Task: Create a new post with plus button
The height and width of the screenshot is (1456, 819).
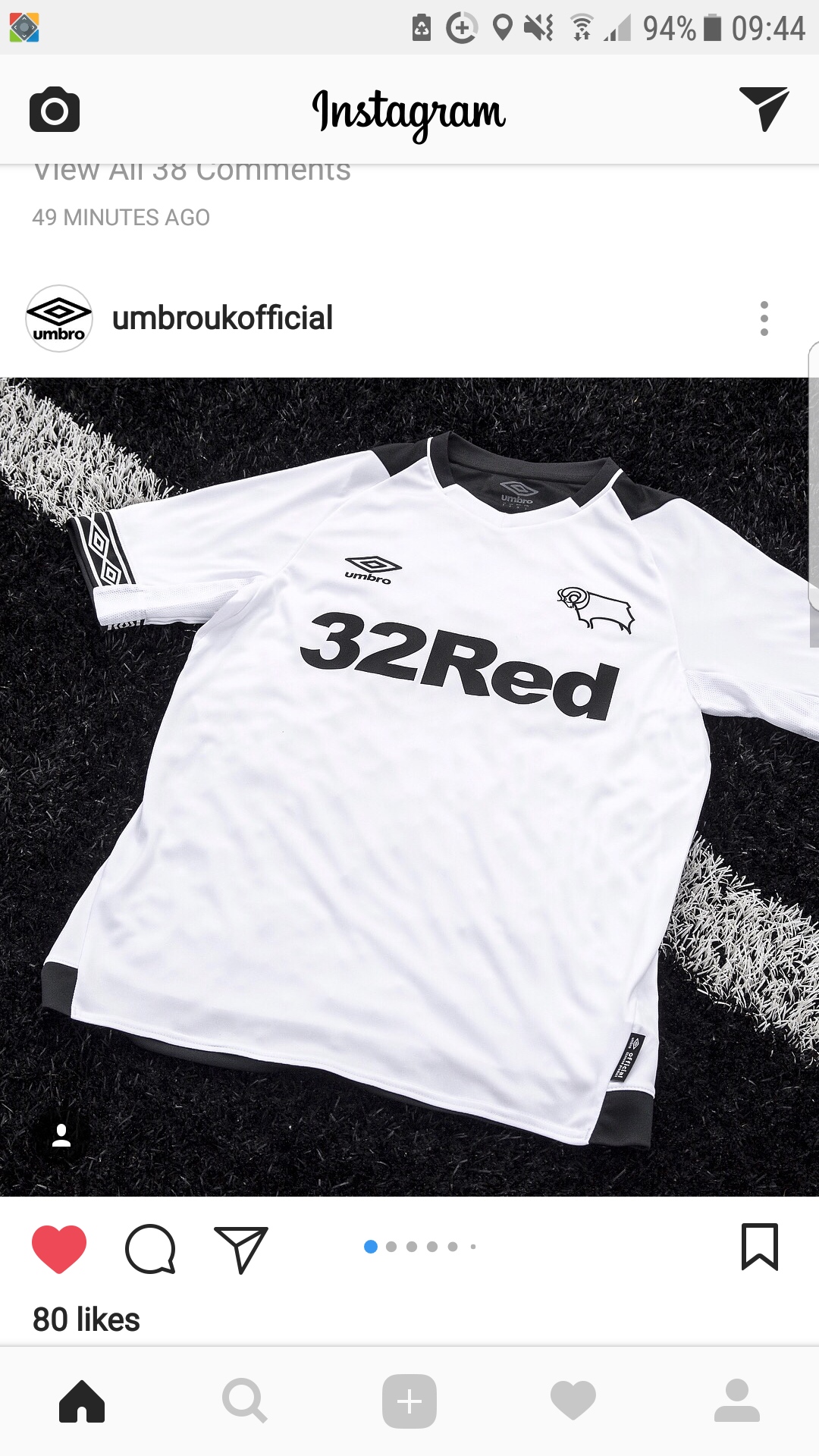Action: click(409, 1401)
